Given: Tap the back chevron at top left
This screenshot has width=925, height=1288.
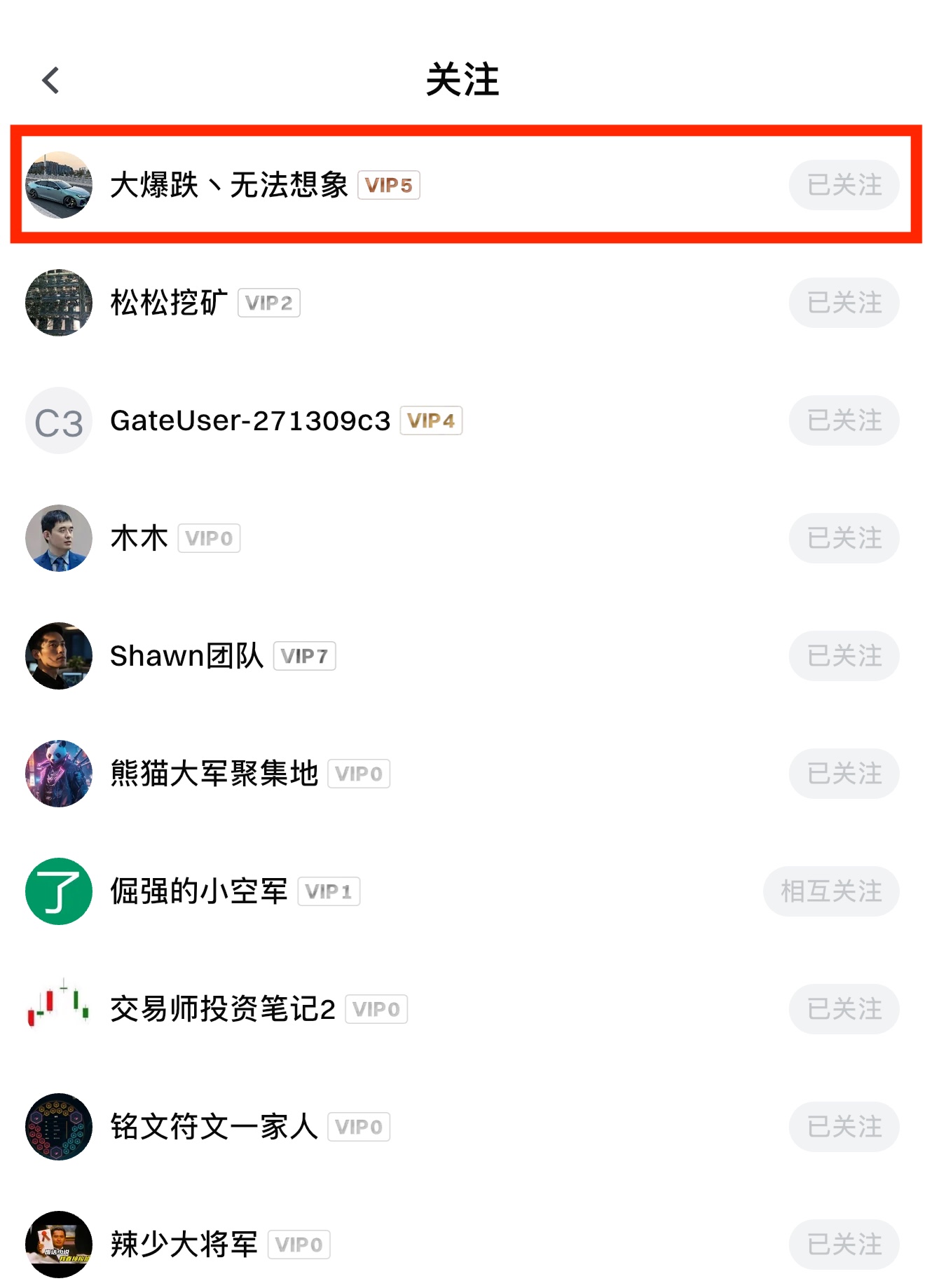Looking at the screenshot, I should click(x=50, y=81).
